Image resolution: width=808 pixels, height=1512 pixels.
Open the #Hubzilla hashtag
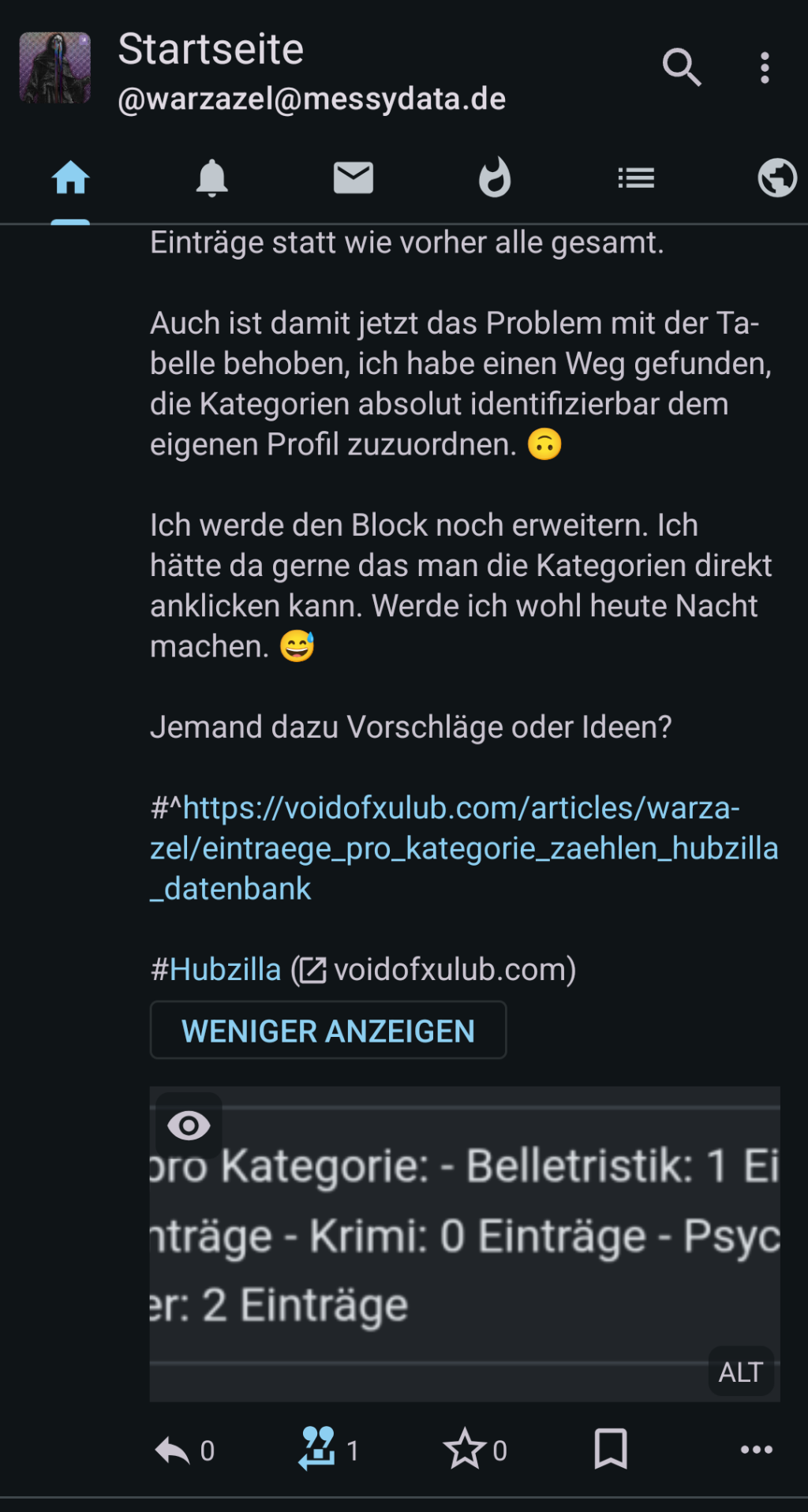coord(216,970)
